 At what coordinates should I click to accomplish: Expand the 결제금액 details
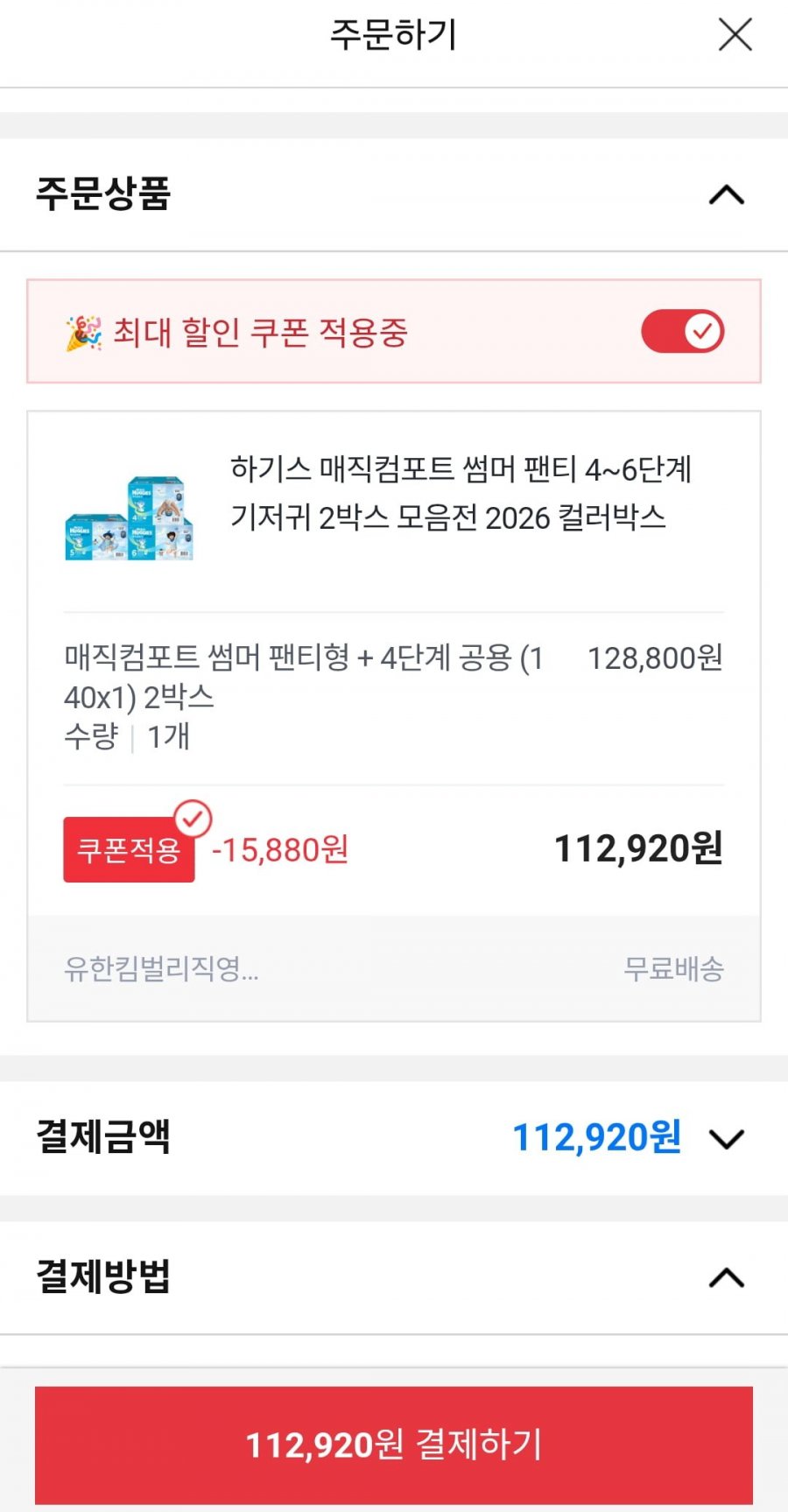pyautogui.click(x=726, y=1139)
